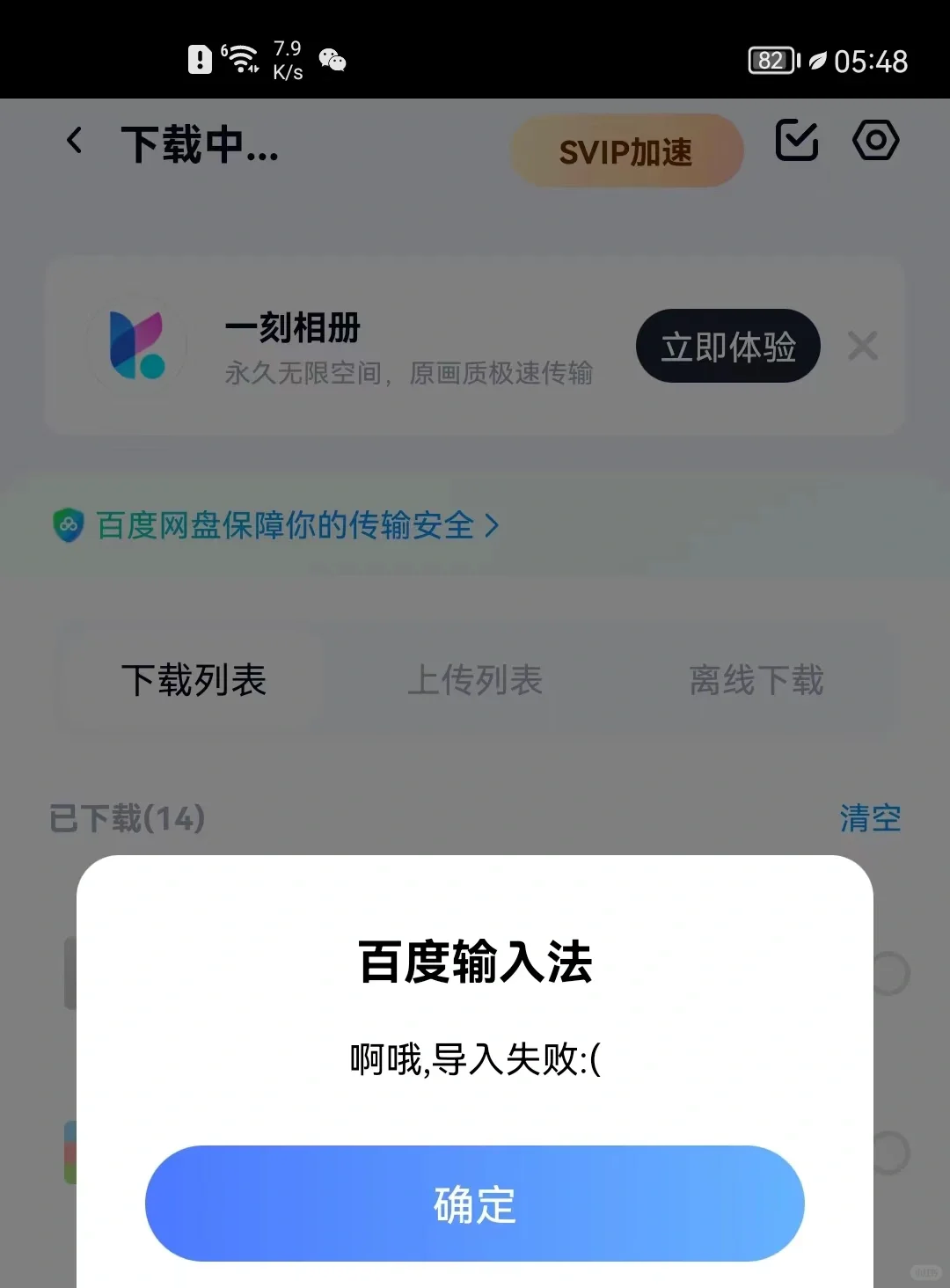The image size is (950, 1288).
Task: Select the 下载列表 tab
Action: pos(195,681)
